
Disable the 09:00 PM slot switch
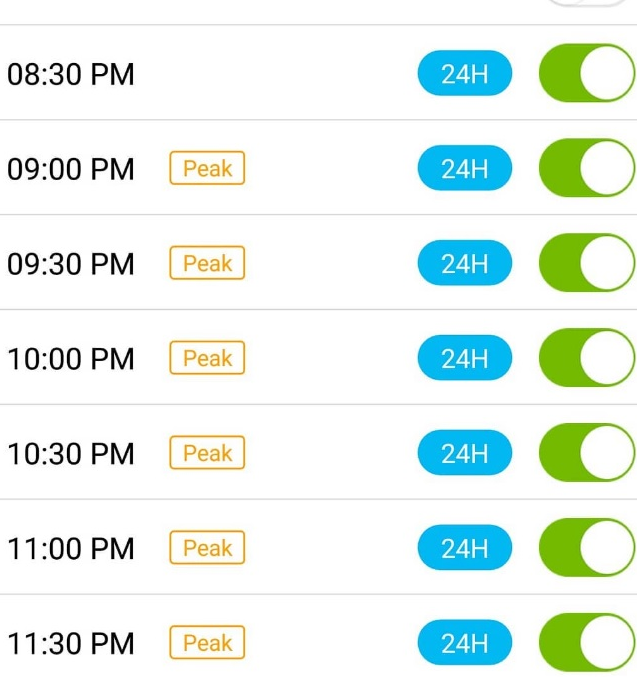coord(587,168)
